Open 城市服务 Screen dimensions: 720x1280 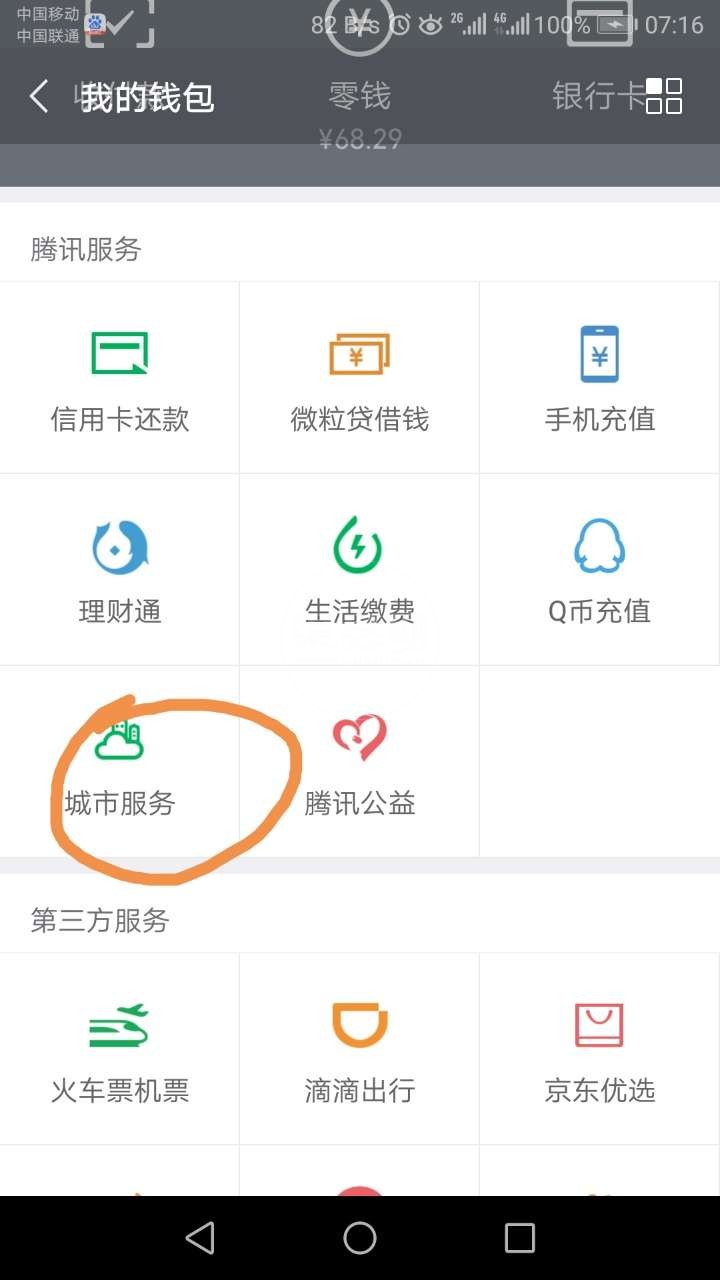coord(120,762)
